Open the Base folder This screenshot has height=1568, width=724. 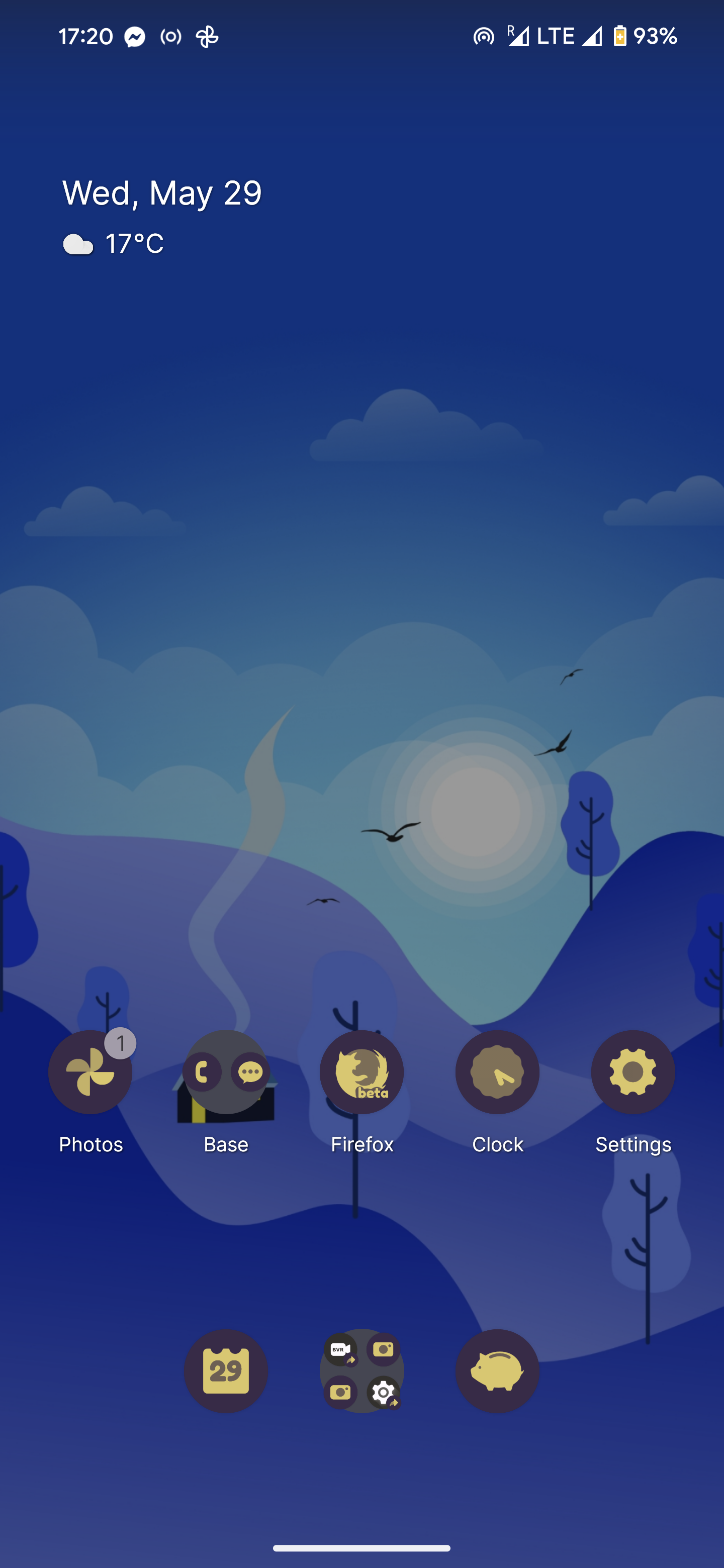pyautogui.click(x=226, y=1072)
